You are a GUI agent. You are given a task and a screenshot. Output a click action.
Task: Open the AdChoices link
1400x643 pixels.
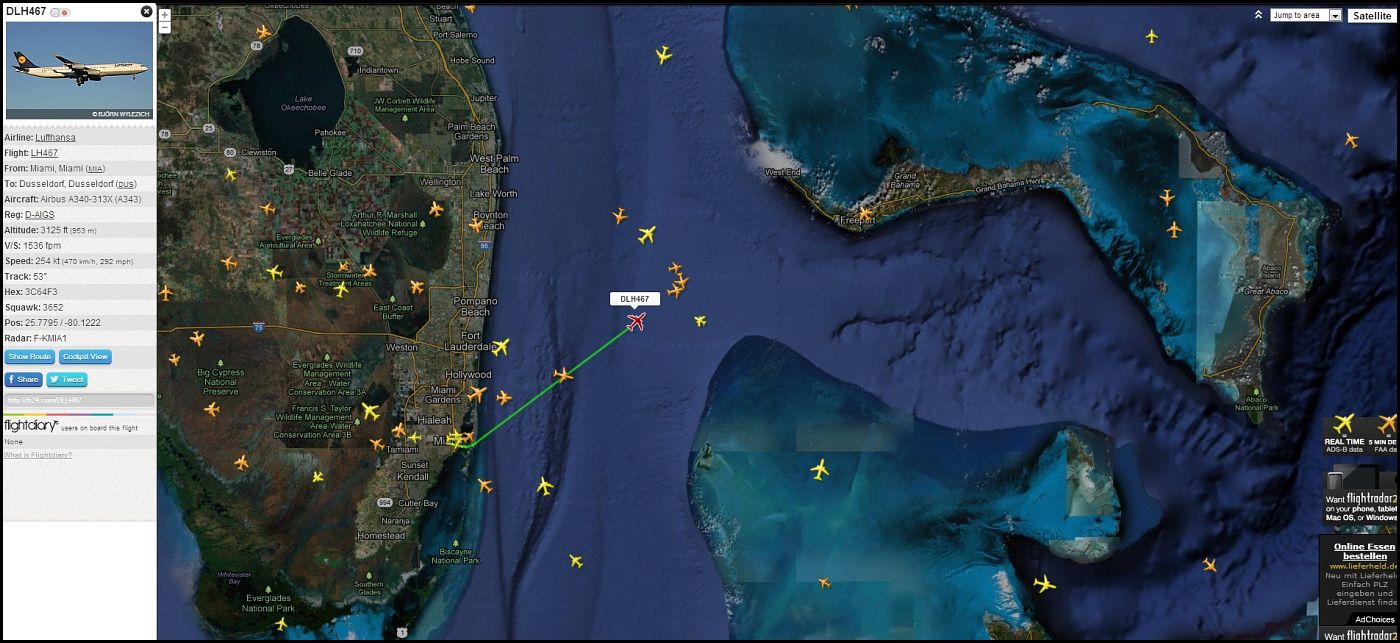pyautogui.click(x=1375, y=620)
